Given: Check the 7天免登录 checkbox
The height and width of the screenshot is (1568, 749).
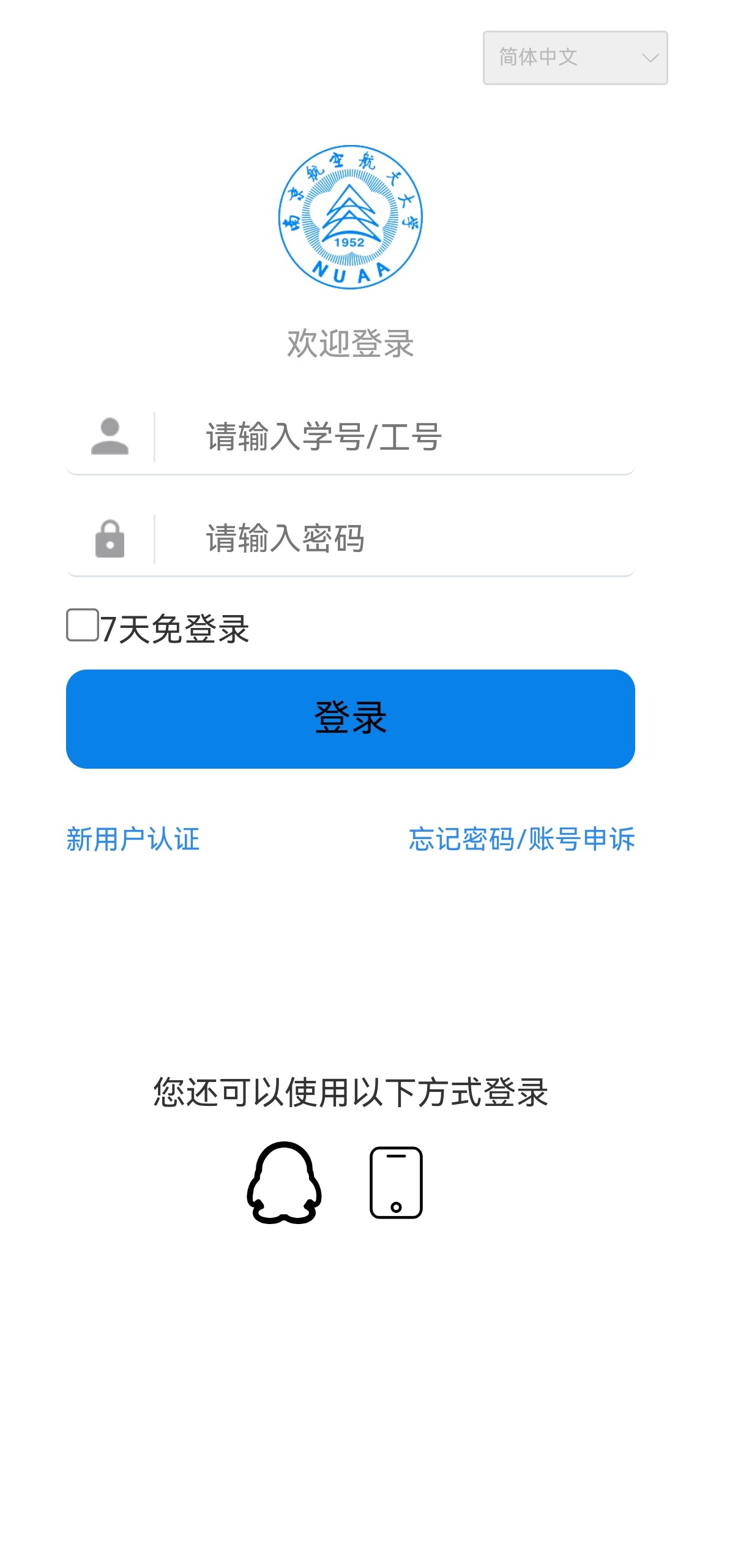Looking at the screenshot, I should click(83, 625).
